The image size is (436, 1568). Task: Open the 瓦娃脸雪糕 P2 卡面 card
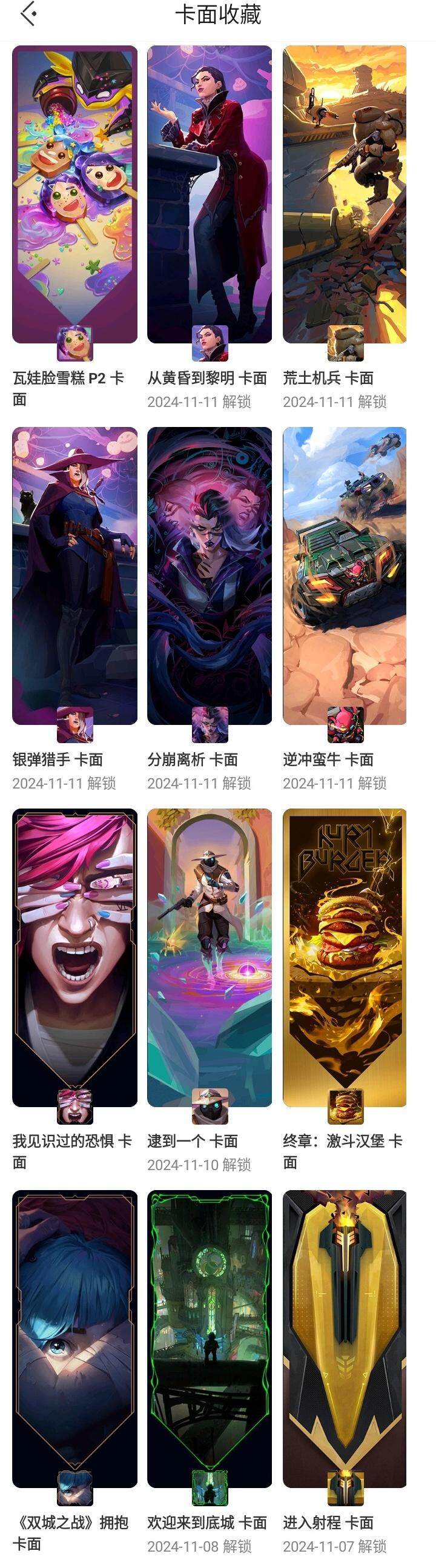coord(75,195)
